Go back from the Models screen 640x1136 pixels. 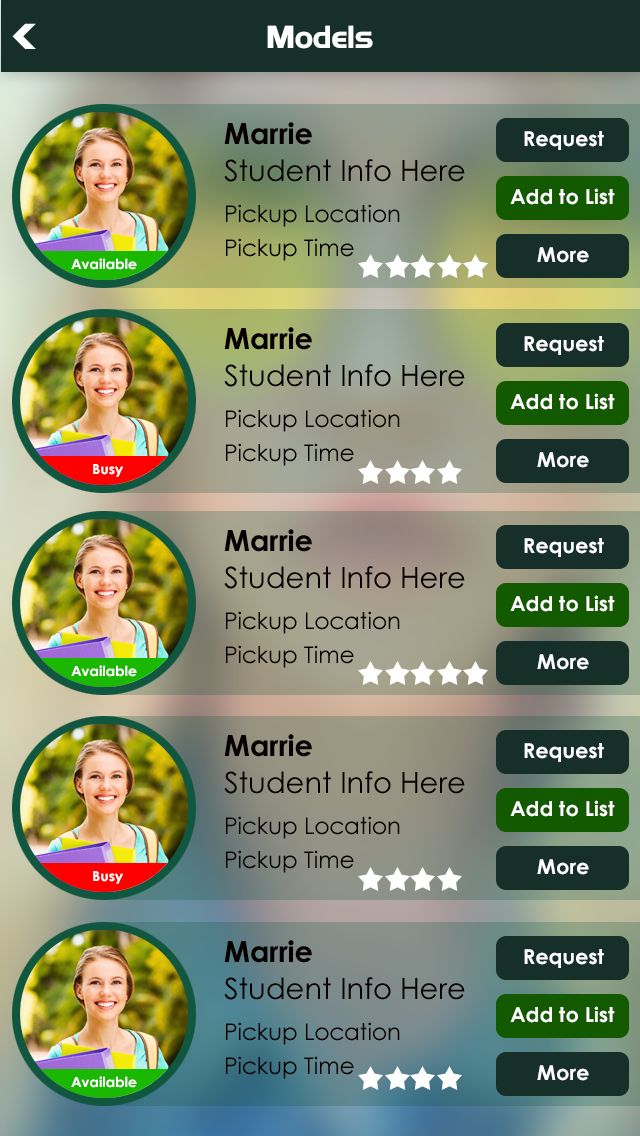click(25, 37)
